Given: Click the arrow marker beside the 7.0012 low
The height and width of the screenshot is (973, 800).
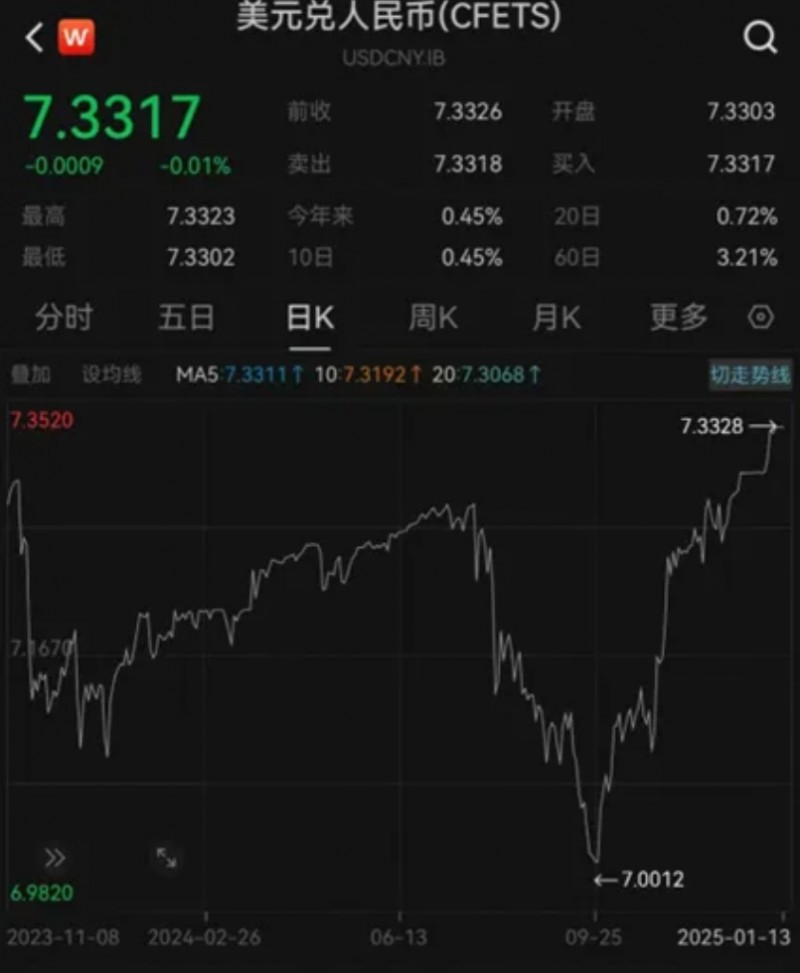Looking at the screenshot, I should (608, 881).
